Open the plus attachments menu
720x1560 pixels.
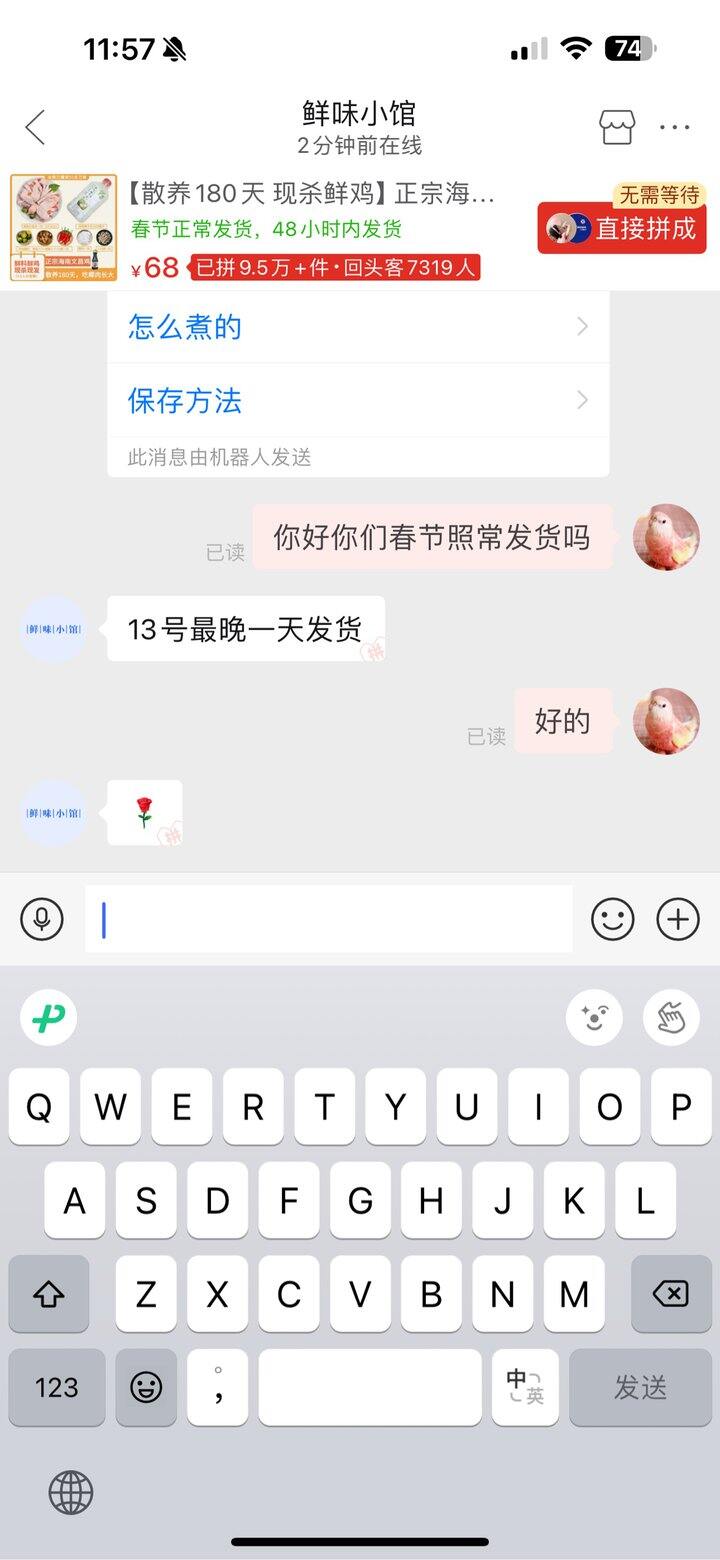pyautogui.click(x=678, y=918)
